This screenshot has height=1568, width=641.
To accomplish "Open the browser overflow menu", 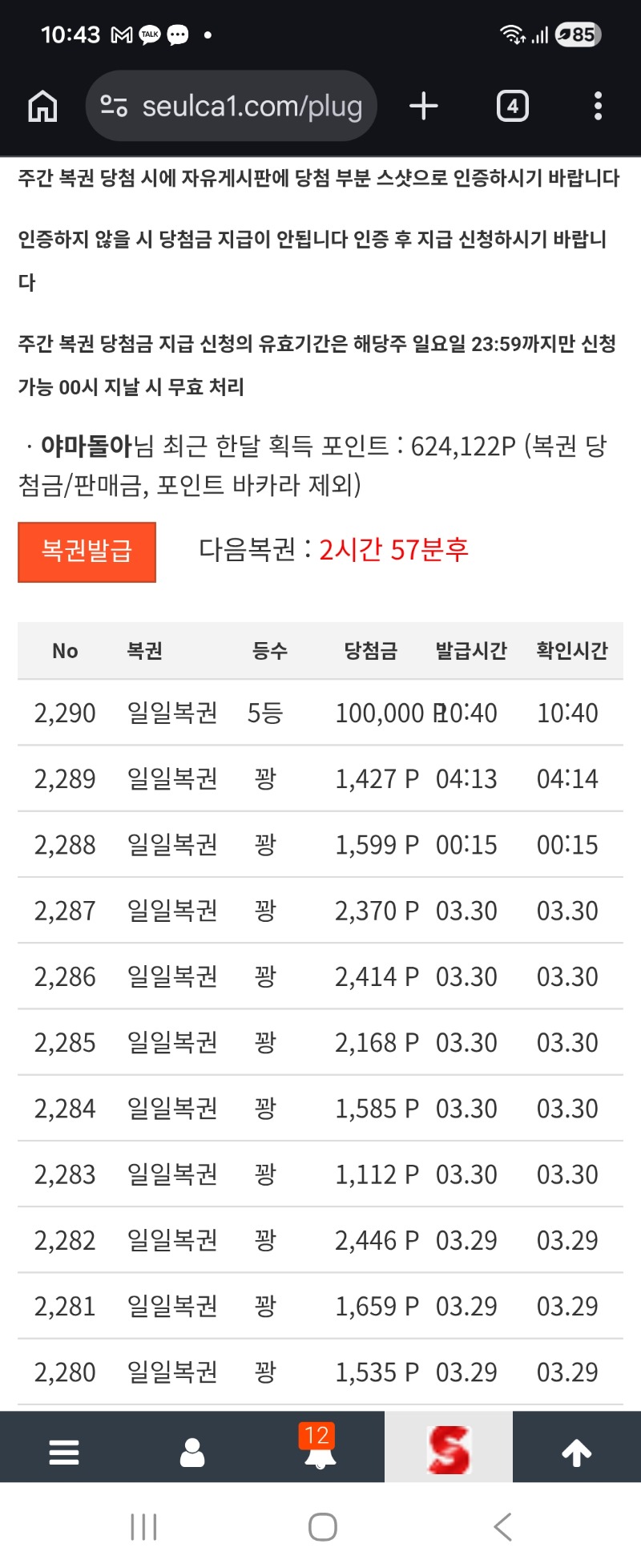I will tap(598, 106).
